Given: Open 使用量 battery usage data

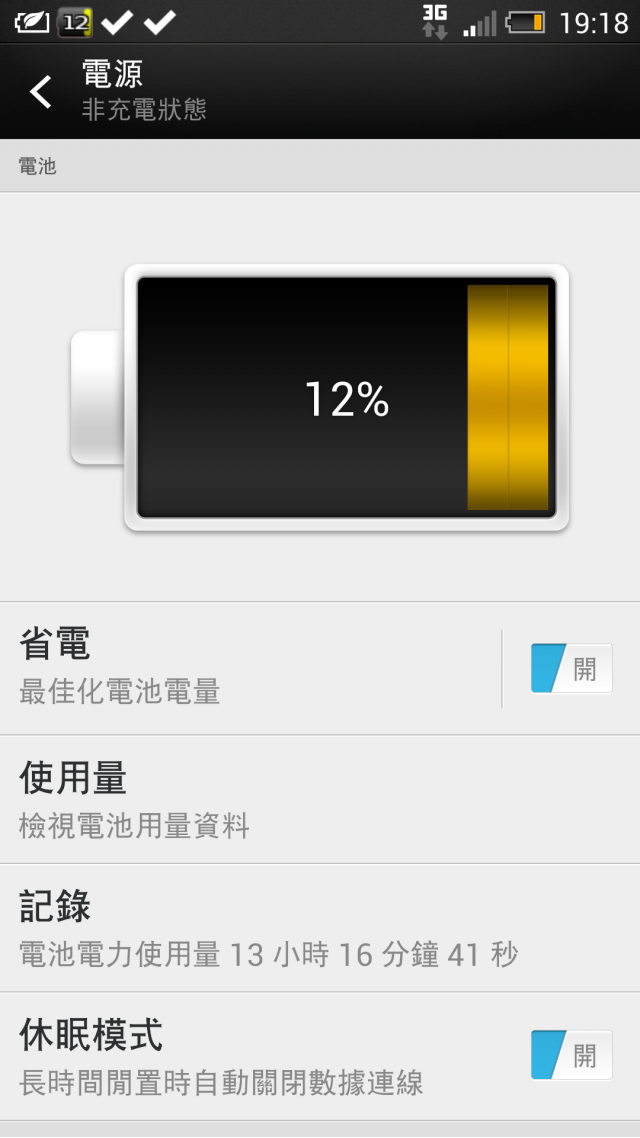Looking at the screenshot, I should point(320,799).
